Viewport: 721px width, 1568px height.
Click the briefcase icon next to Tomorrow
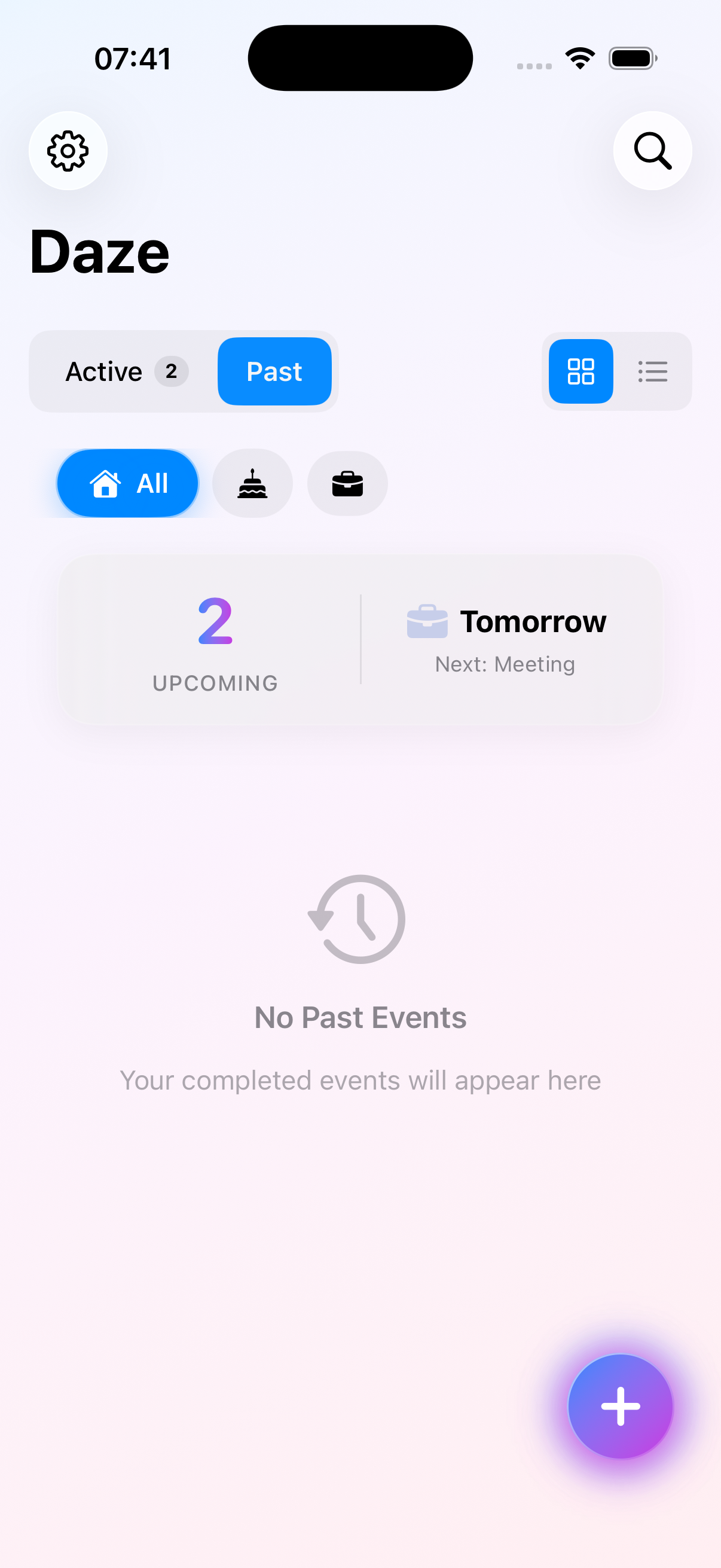(x=426, y=621)
